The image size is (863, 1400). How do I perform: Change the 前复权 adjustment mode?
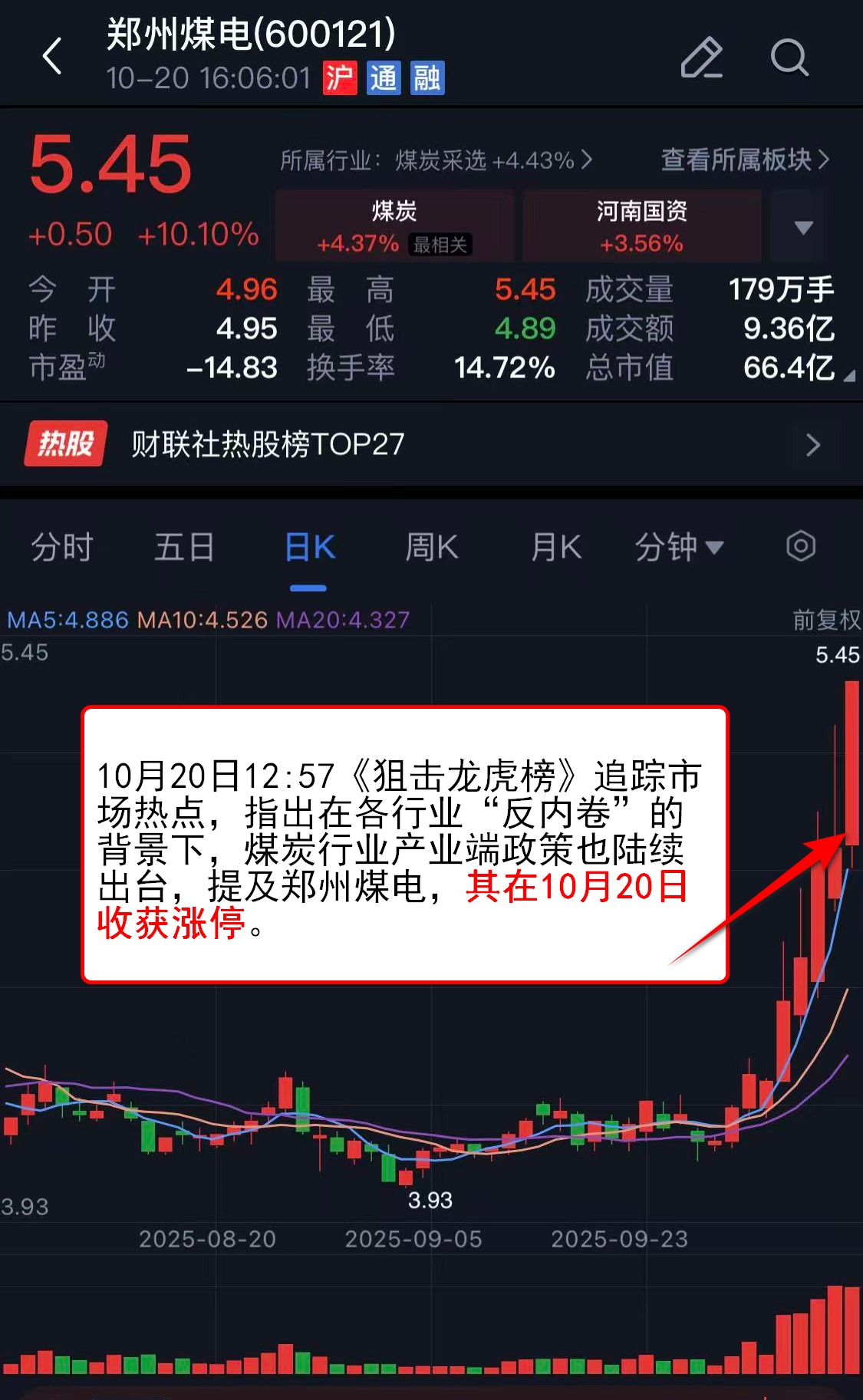click(x=825, y=620)
